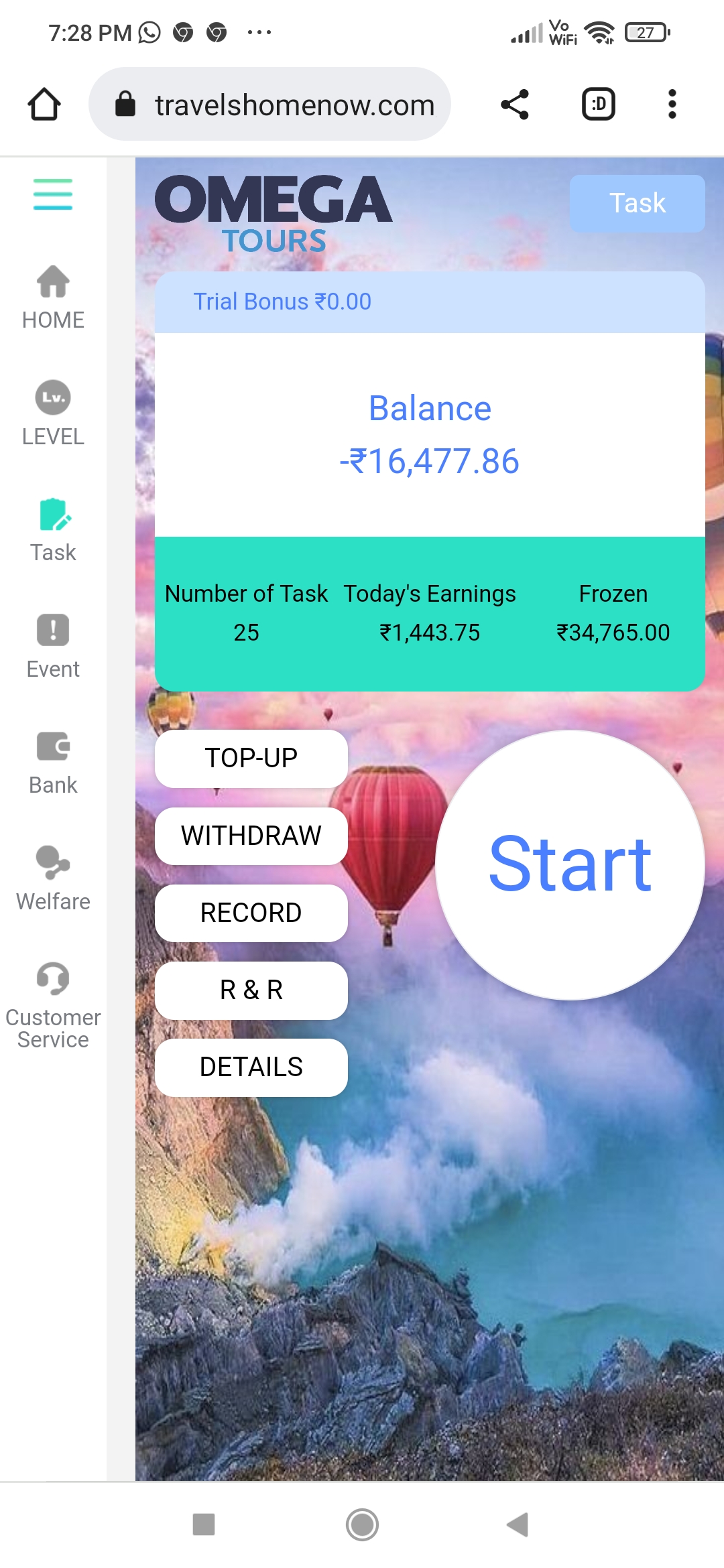Open the browser three-dot menu
The height and width of the screenshot is (1568, 724).
[x=672, y=105]
